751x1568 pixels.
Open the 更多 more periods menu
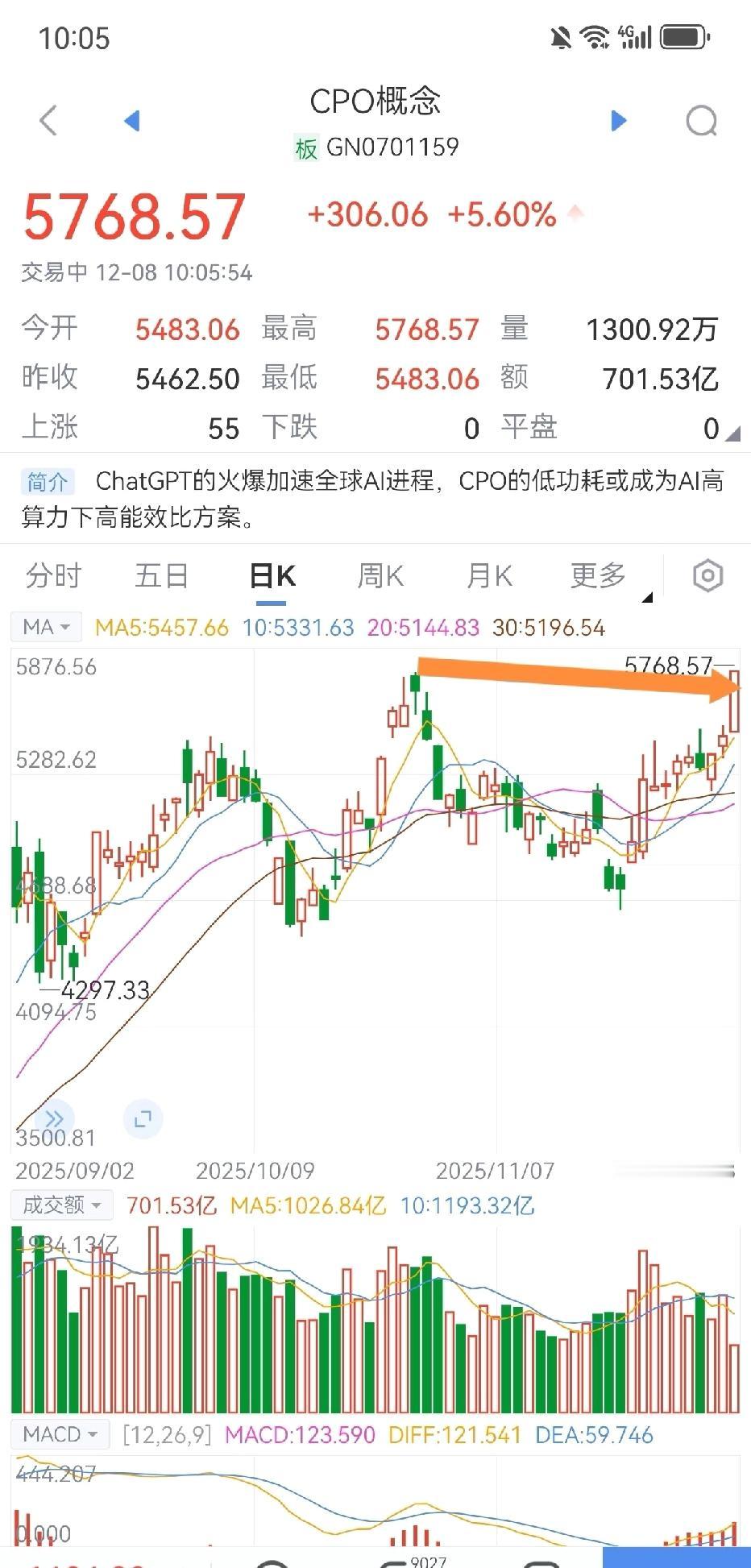(x=596, y=575)
